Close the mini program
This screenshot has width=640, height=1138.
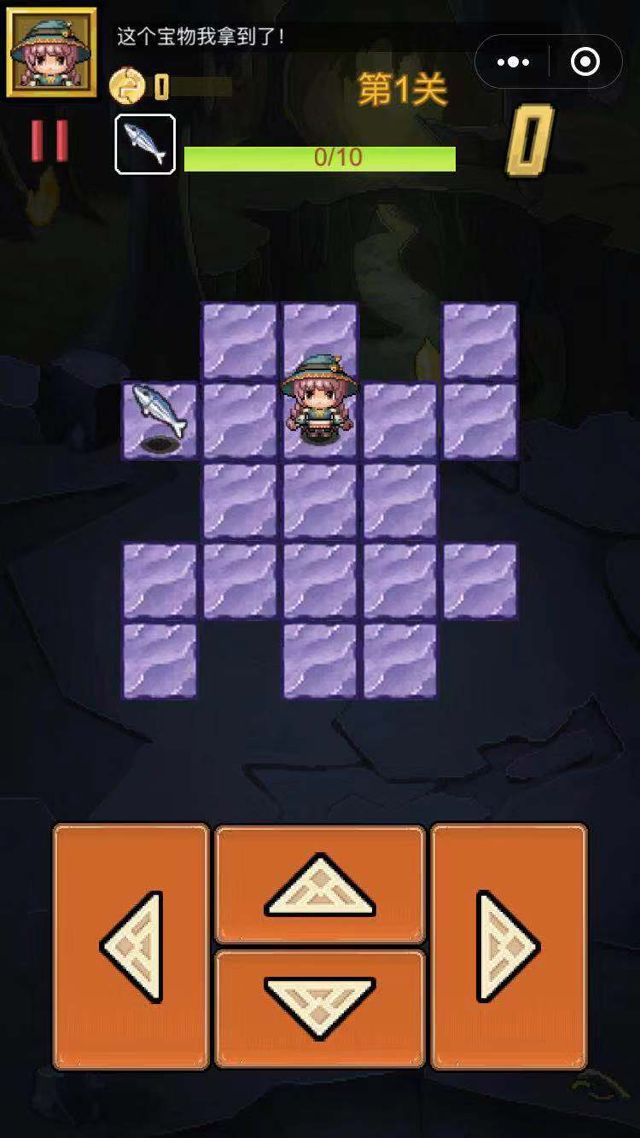[x=585, y=62]
